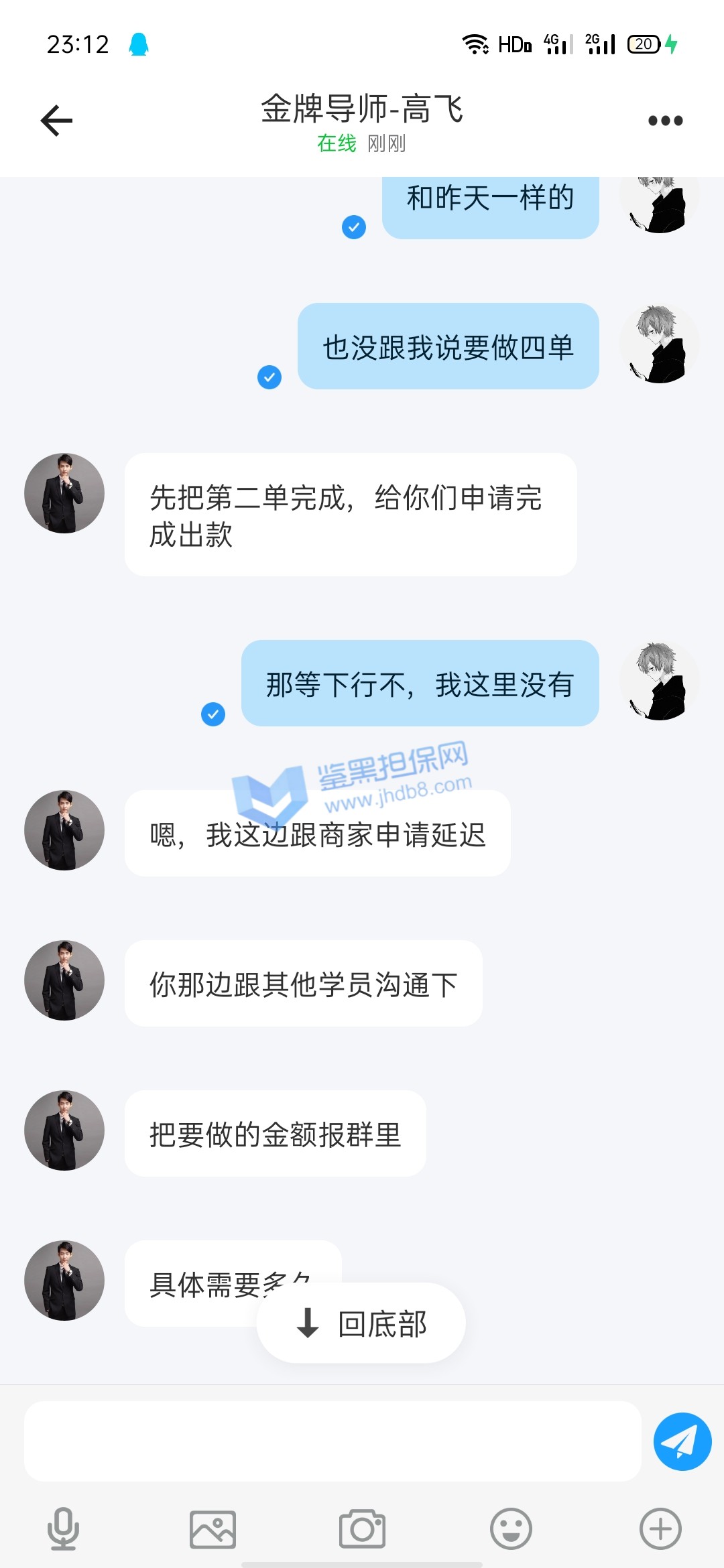Focus the message input field
The width and height of the screenshot is (724, 1568).
tap(333, 1441)
